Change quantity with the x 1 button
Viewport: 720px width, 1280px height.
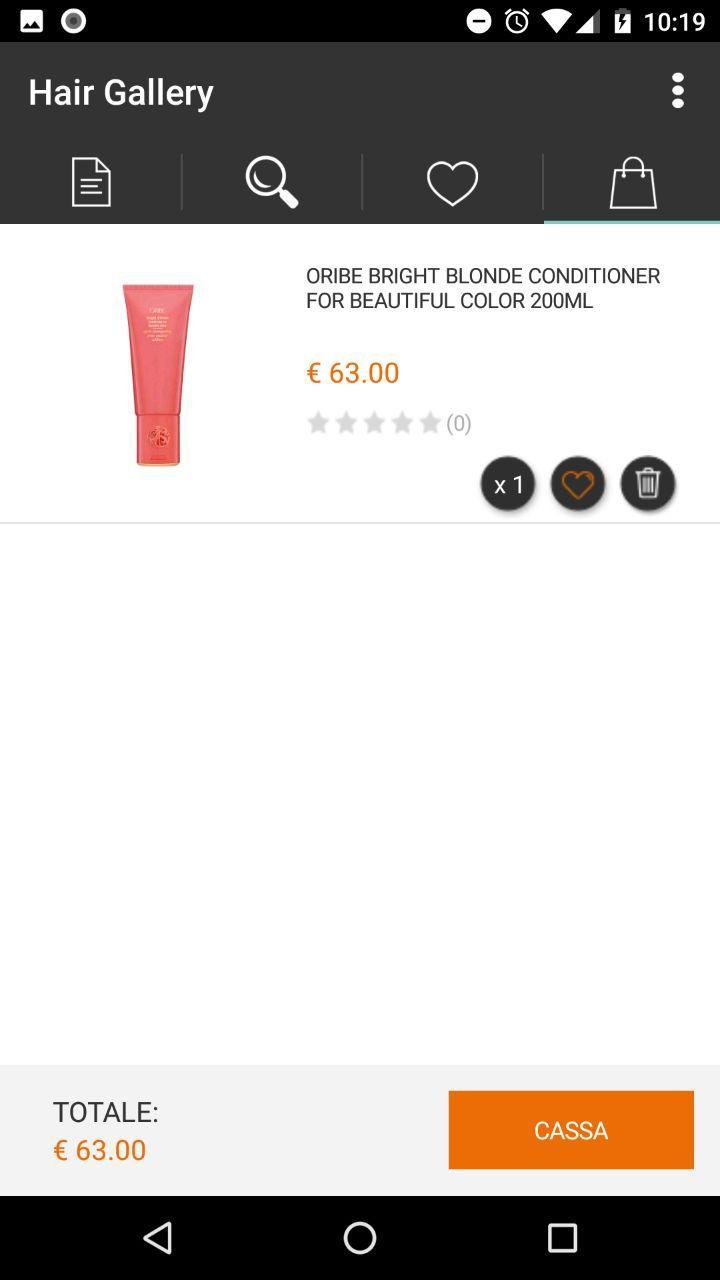(x=508, y=484)
